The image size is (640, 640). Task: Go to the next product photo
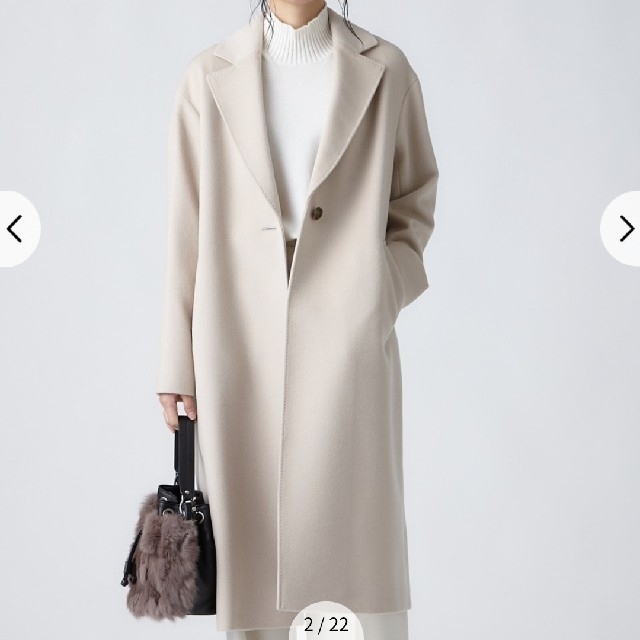point(624,229)
